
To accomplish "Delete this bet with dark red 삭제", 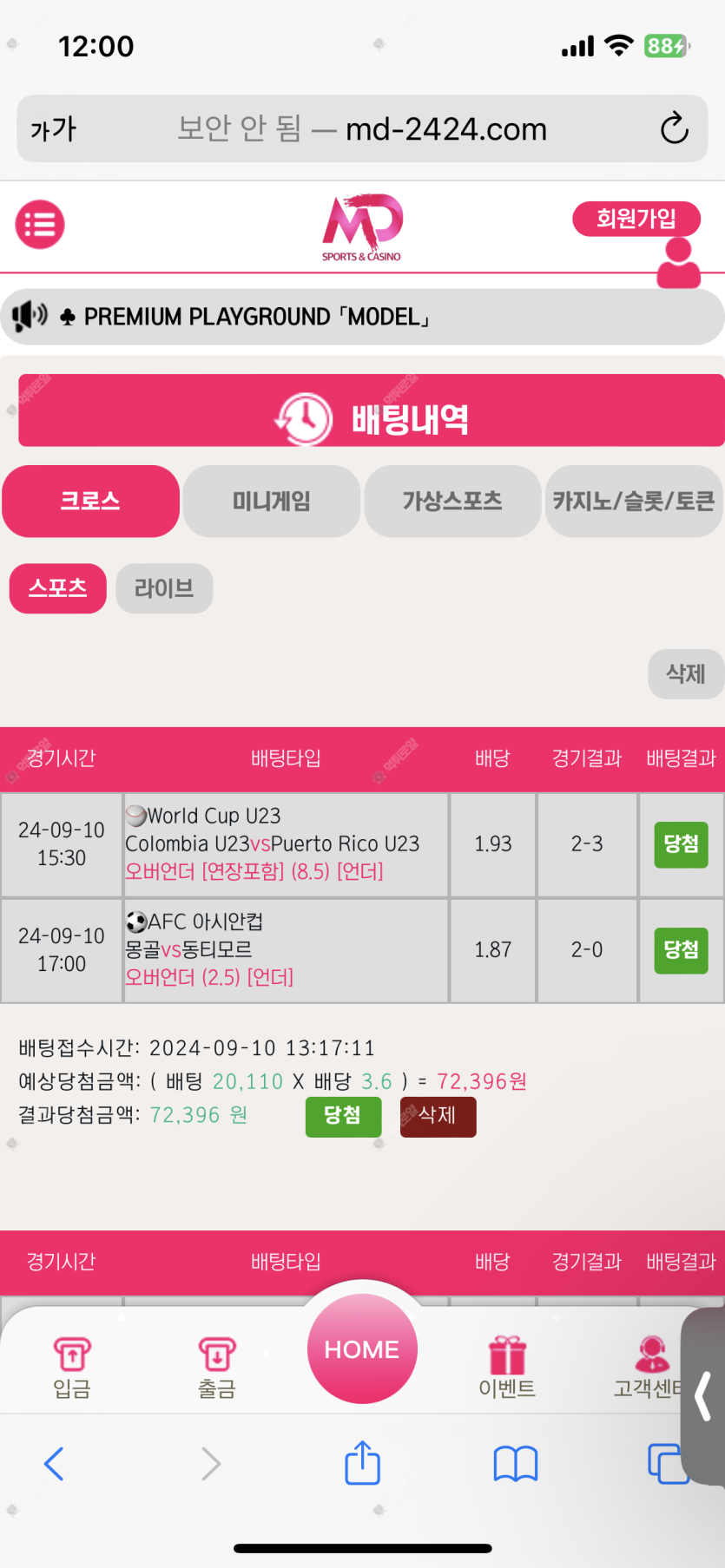I will pos(438,1116).
